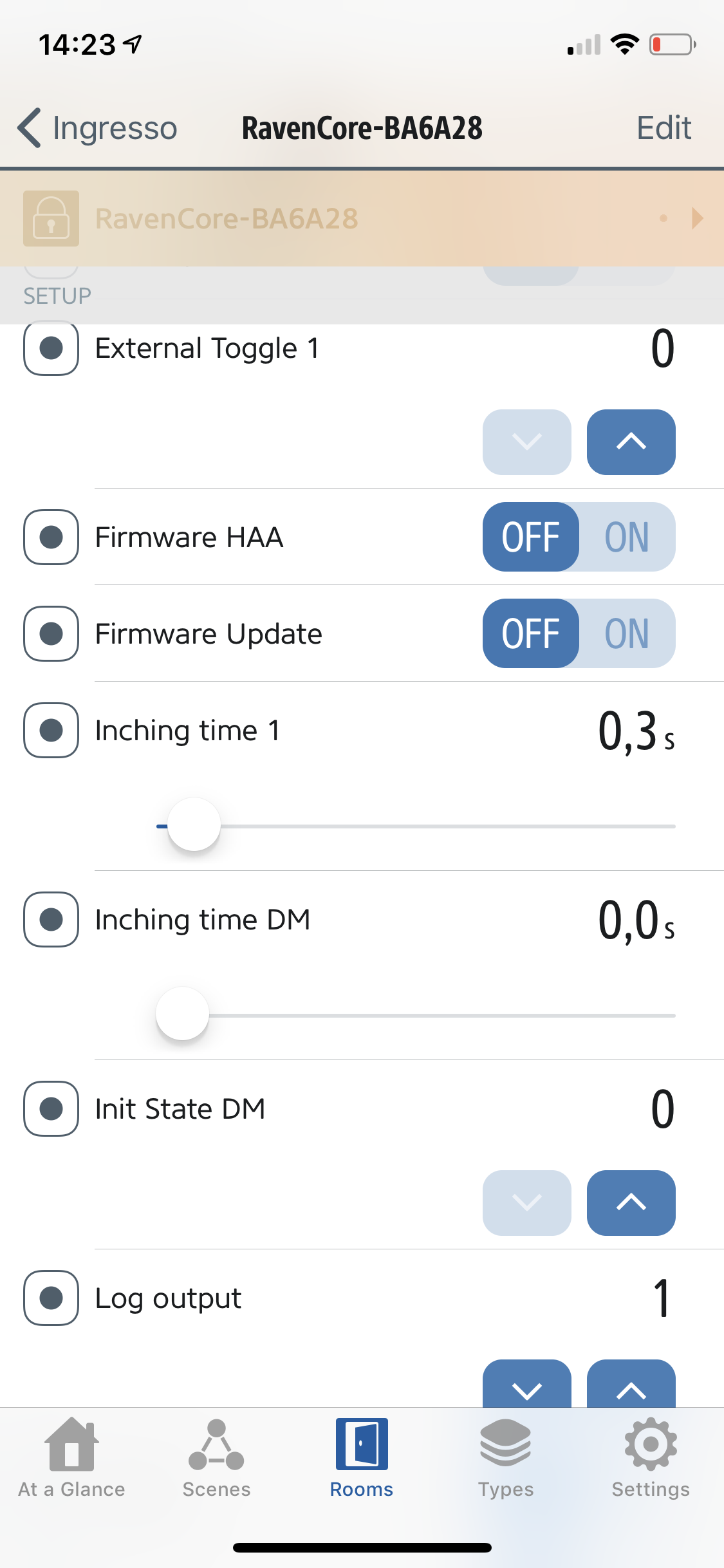724x1568 pixels.
Task: Tap the round indicator beside External Toggle 1
Action: point(51,348)
